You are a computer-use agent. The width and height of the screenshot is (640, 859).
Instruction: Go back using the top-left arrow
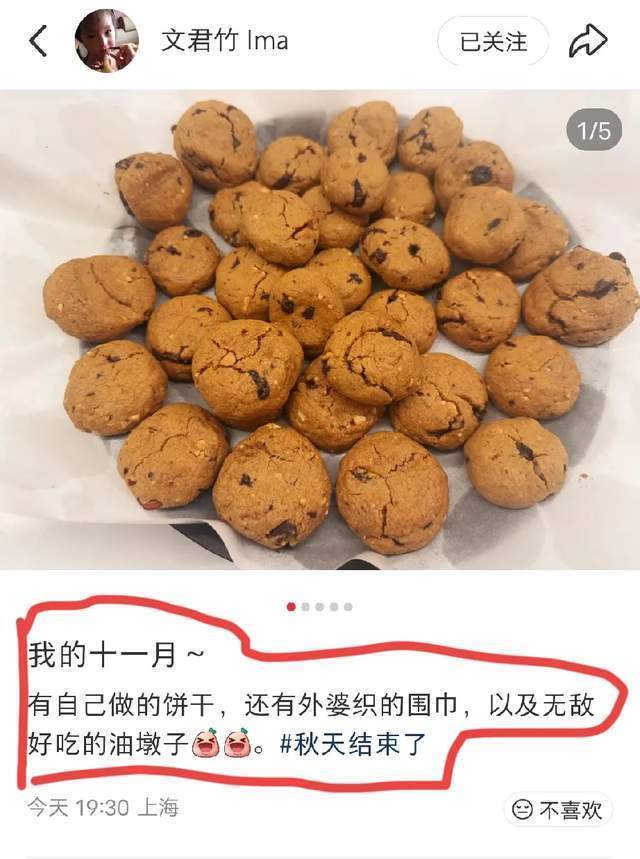click(x=38, y=42)
